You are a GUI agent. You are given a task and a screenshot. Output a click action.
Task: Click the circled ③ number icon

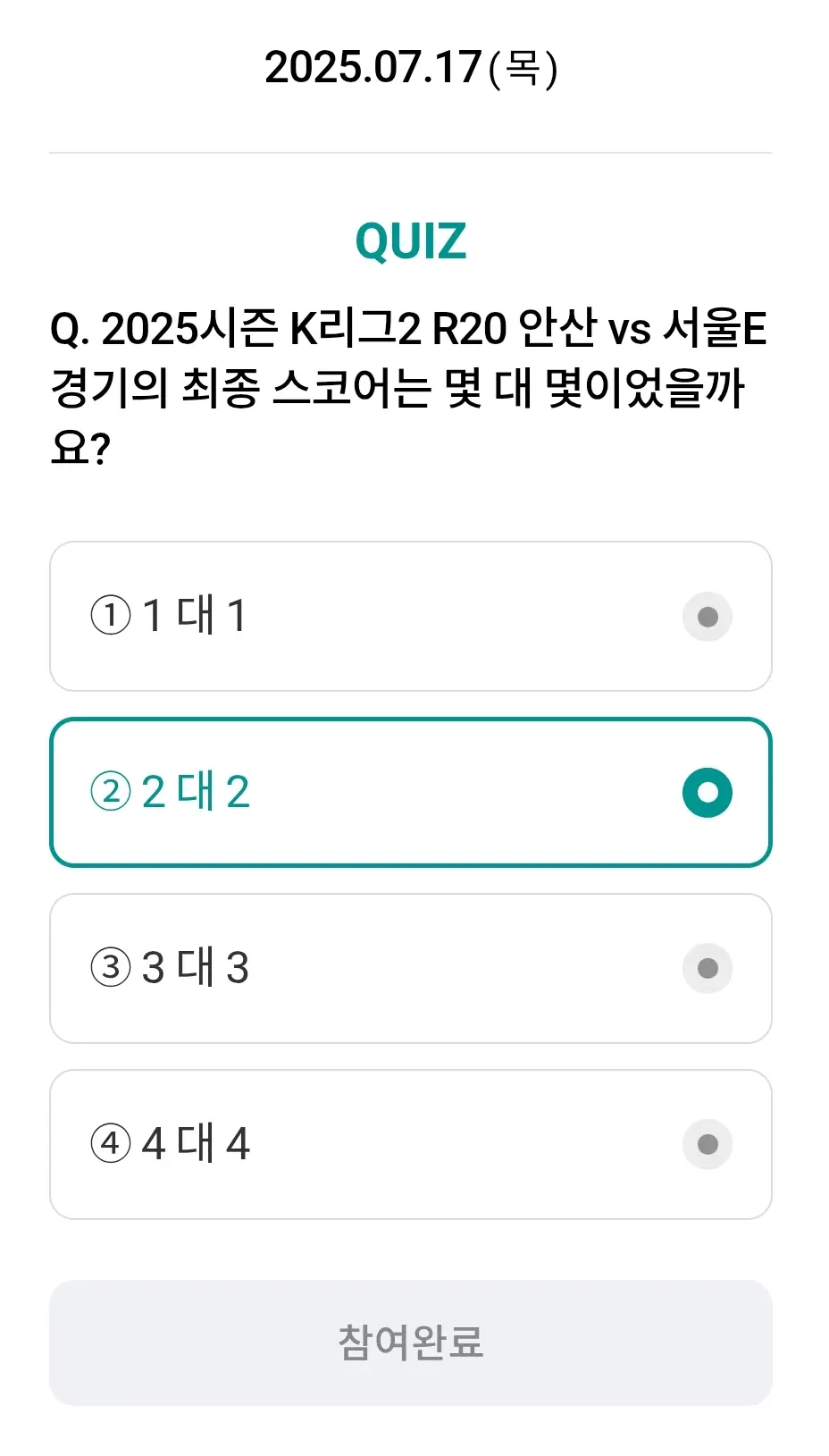coord(111,968)
